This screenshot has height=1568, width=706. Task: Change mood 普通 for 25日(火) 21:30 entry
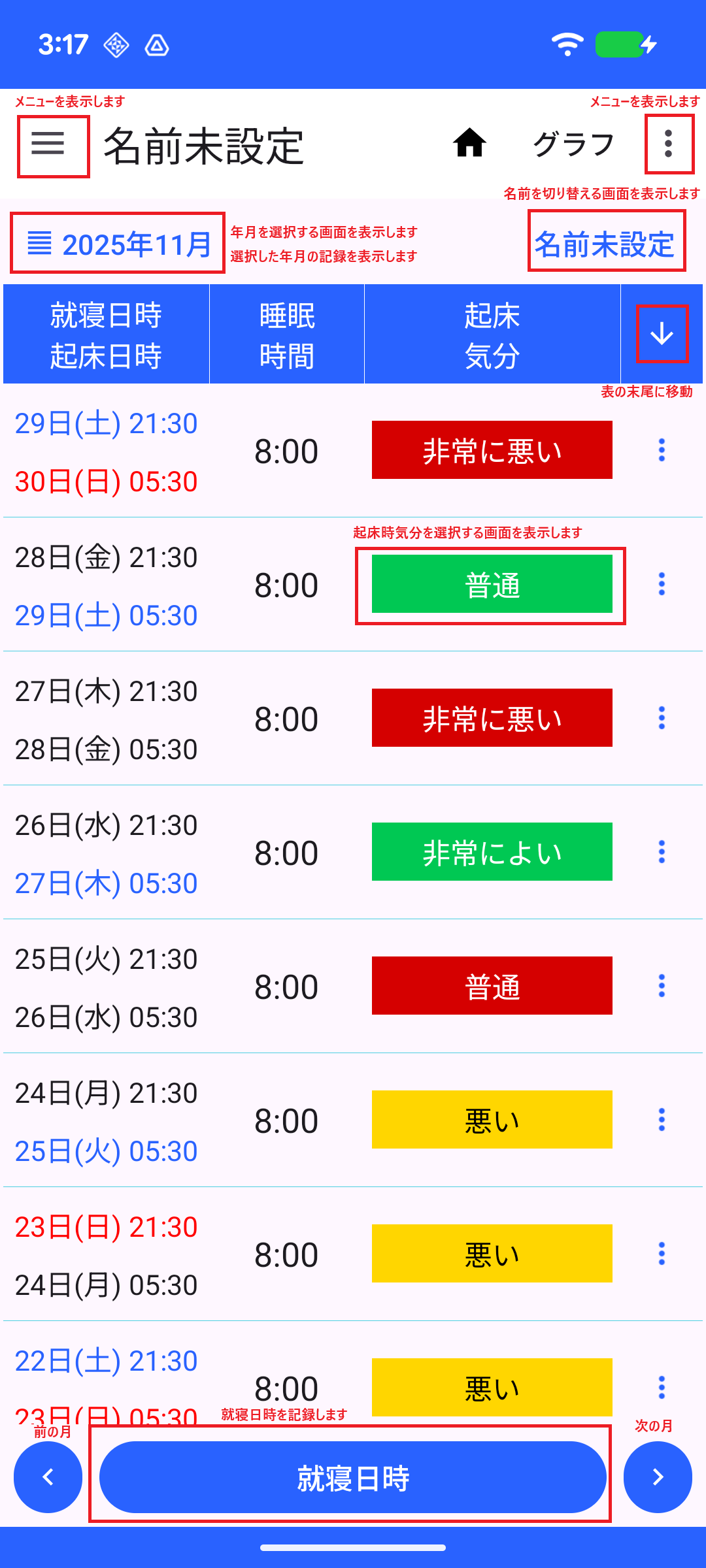tap(492, 986)
